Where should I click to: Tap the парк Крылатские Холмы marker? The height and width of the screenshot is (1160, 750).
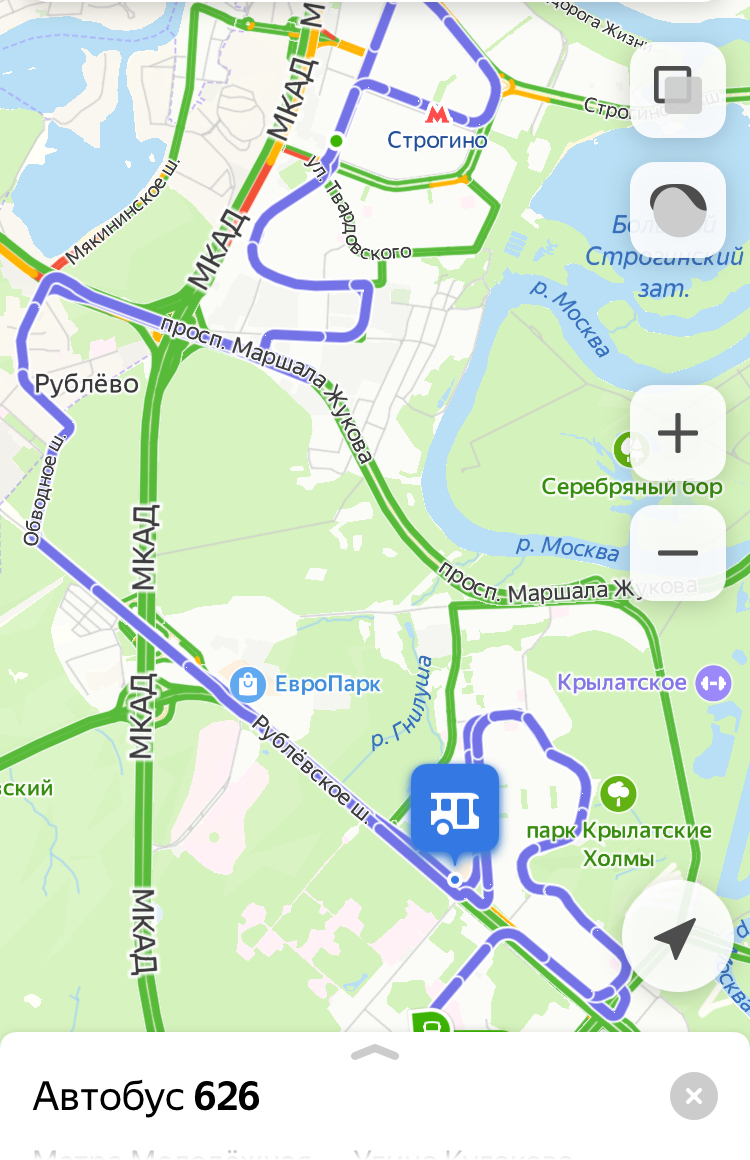click(x=619, y=795)
